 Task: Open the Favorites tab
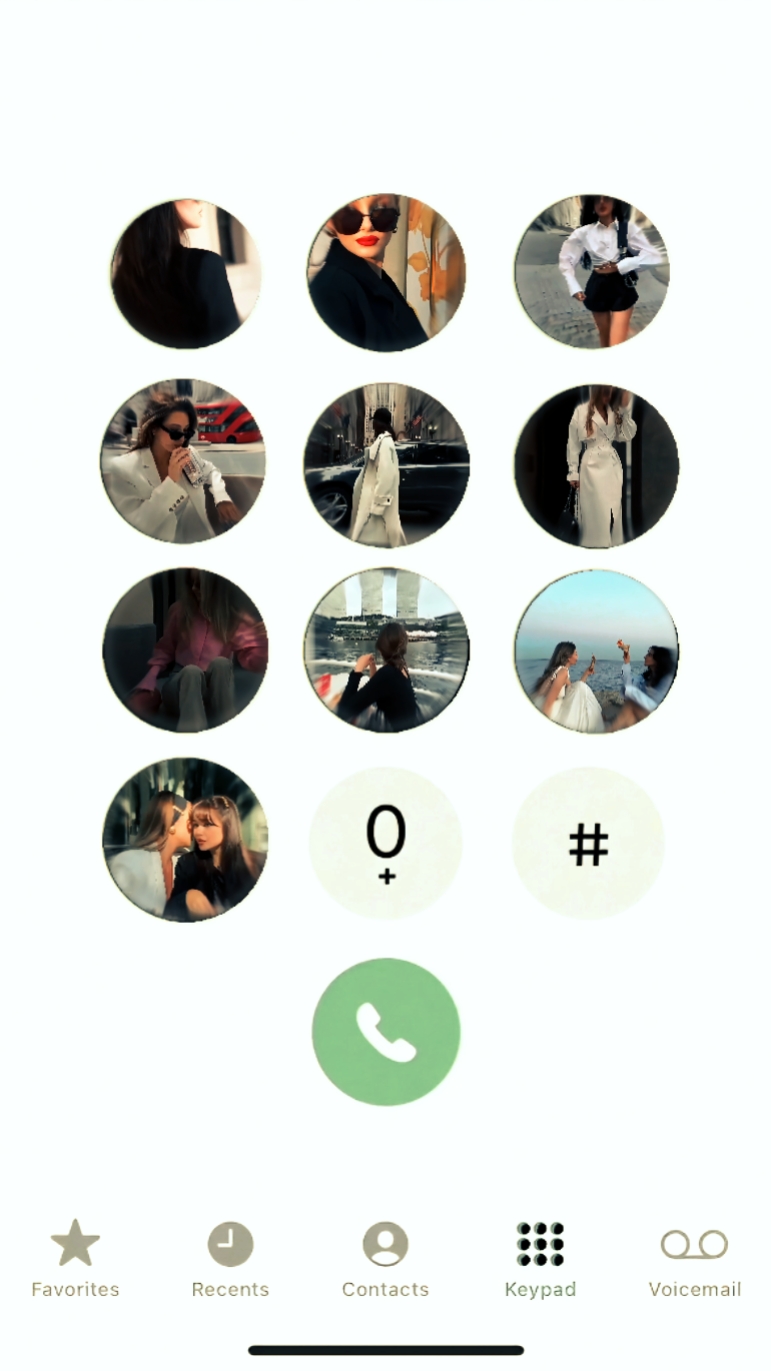[x=75, y=1258]
